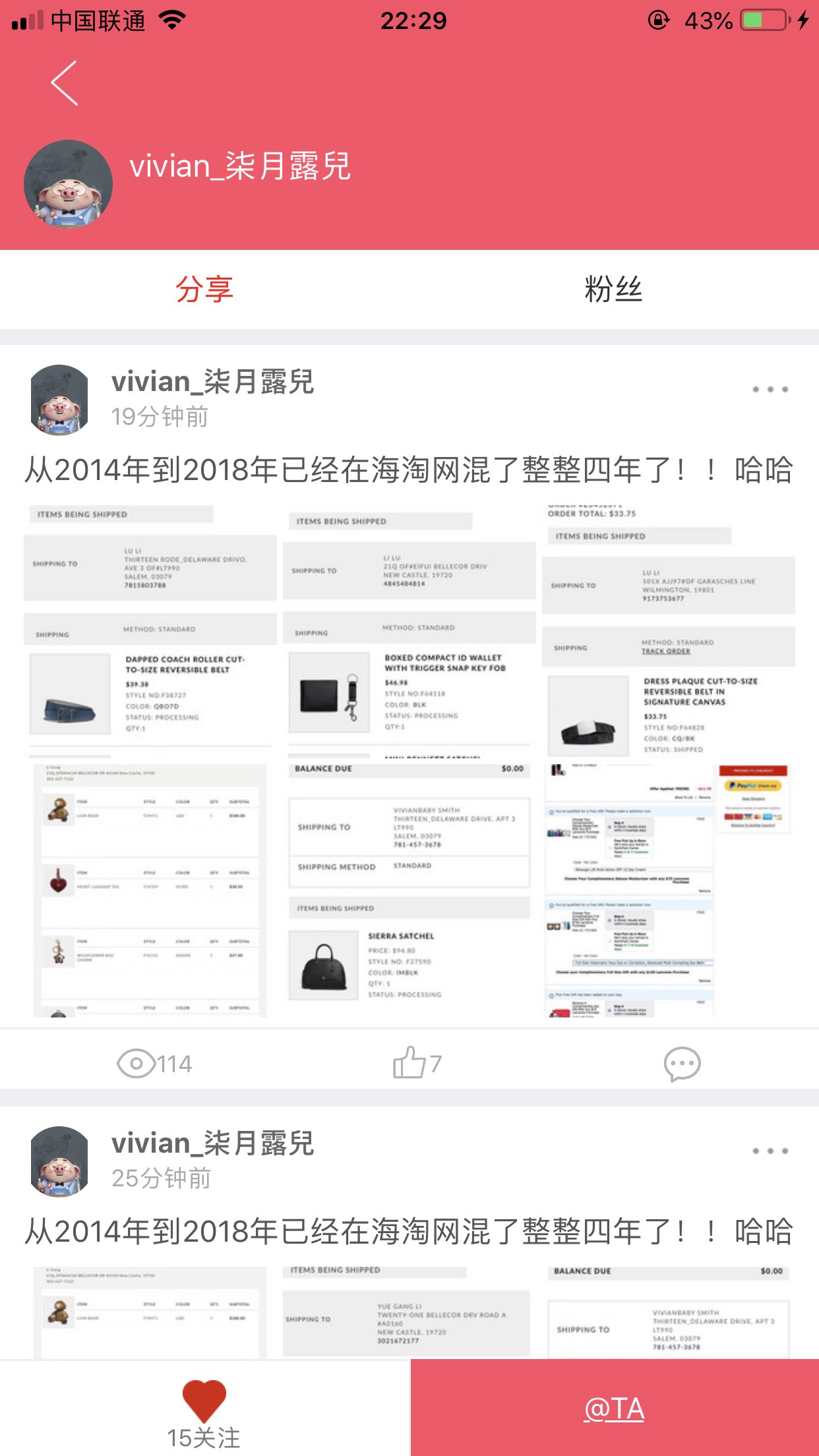This screenshot has width=819, height=1456.
Task: Open overflow menu on the 19分钟前 post
Action: (770, 389)
